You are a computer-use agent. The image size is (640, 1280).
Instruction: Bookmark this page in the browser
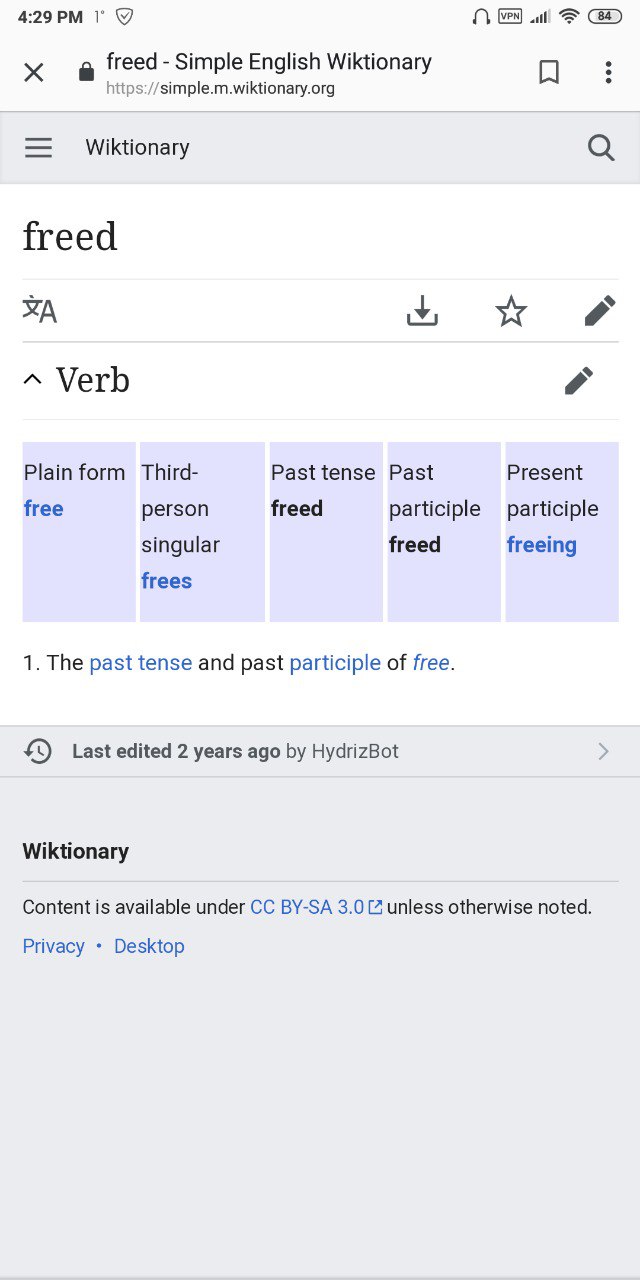(x=549, y=72)
